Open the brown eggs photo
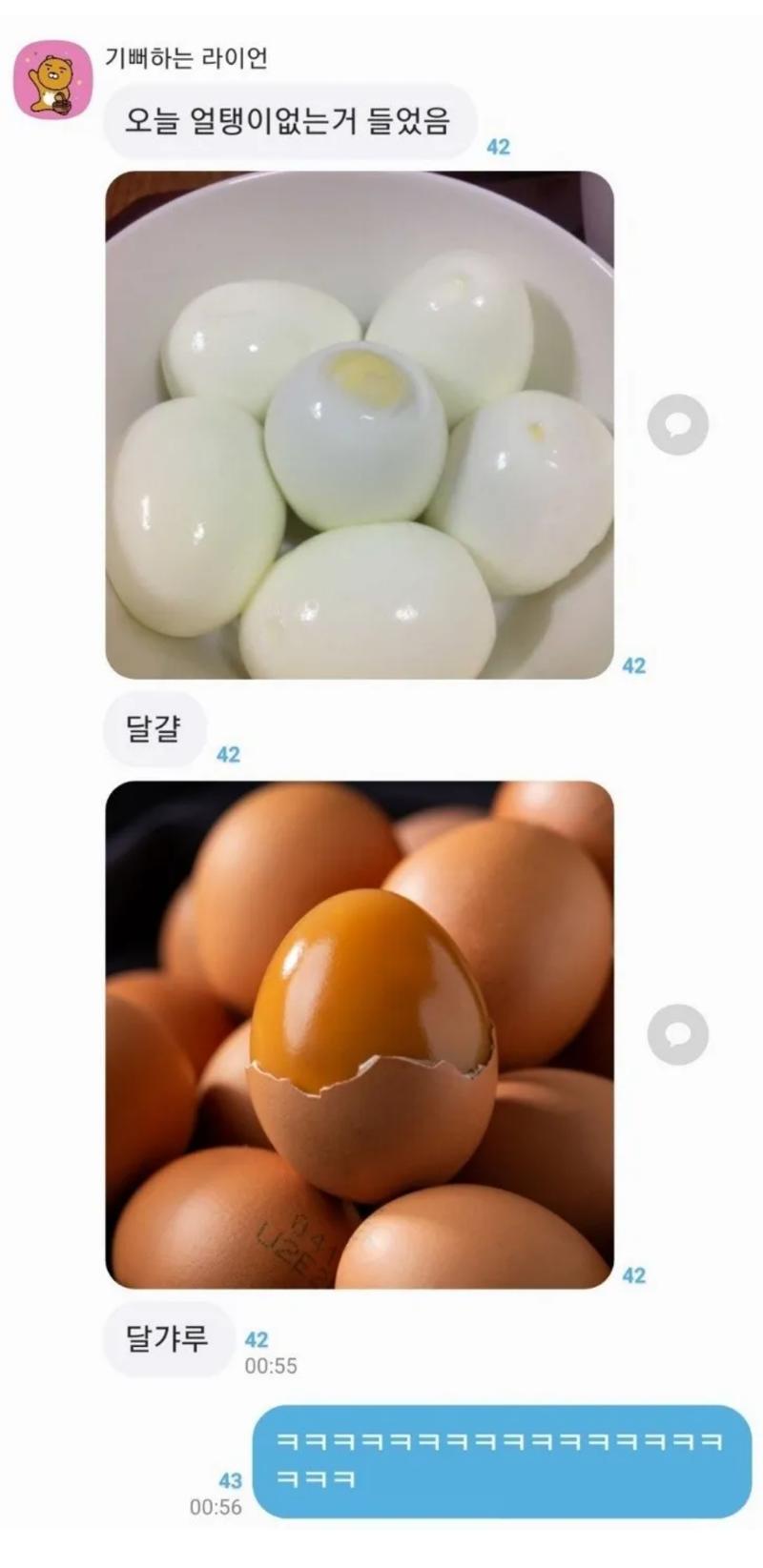Image resolution: width=763 pixels, height=1568 pixels. [359, 1034]
